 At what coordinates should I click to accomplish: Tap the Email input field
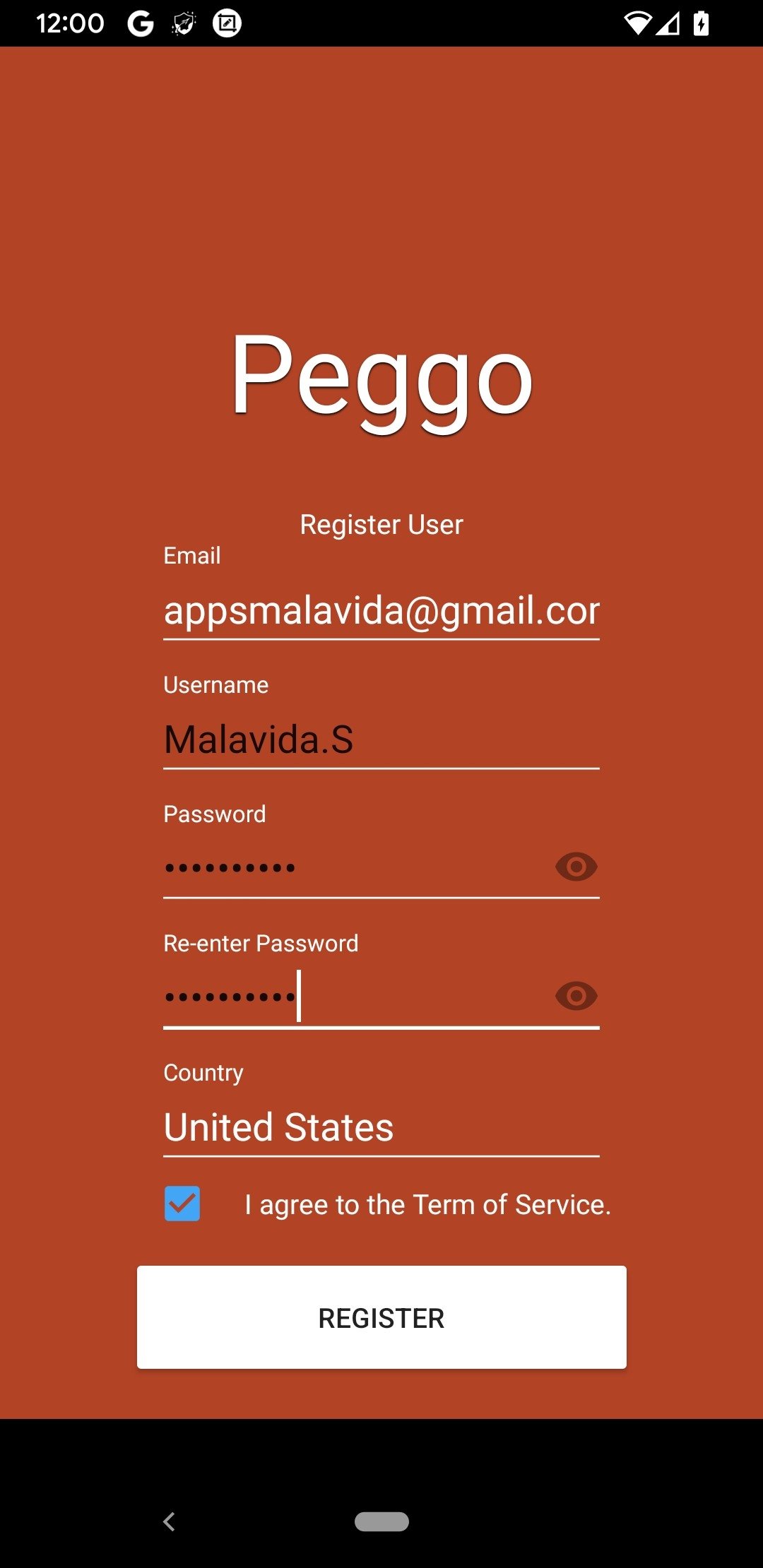pyautogui.click(x=381, y=610)
